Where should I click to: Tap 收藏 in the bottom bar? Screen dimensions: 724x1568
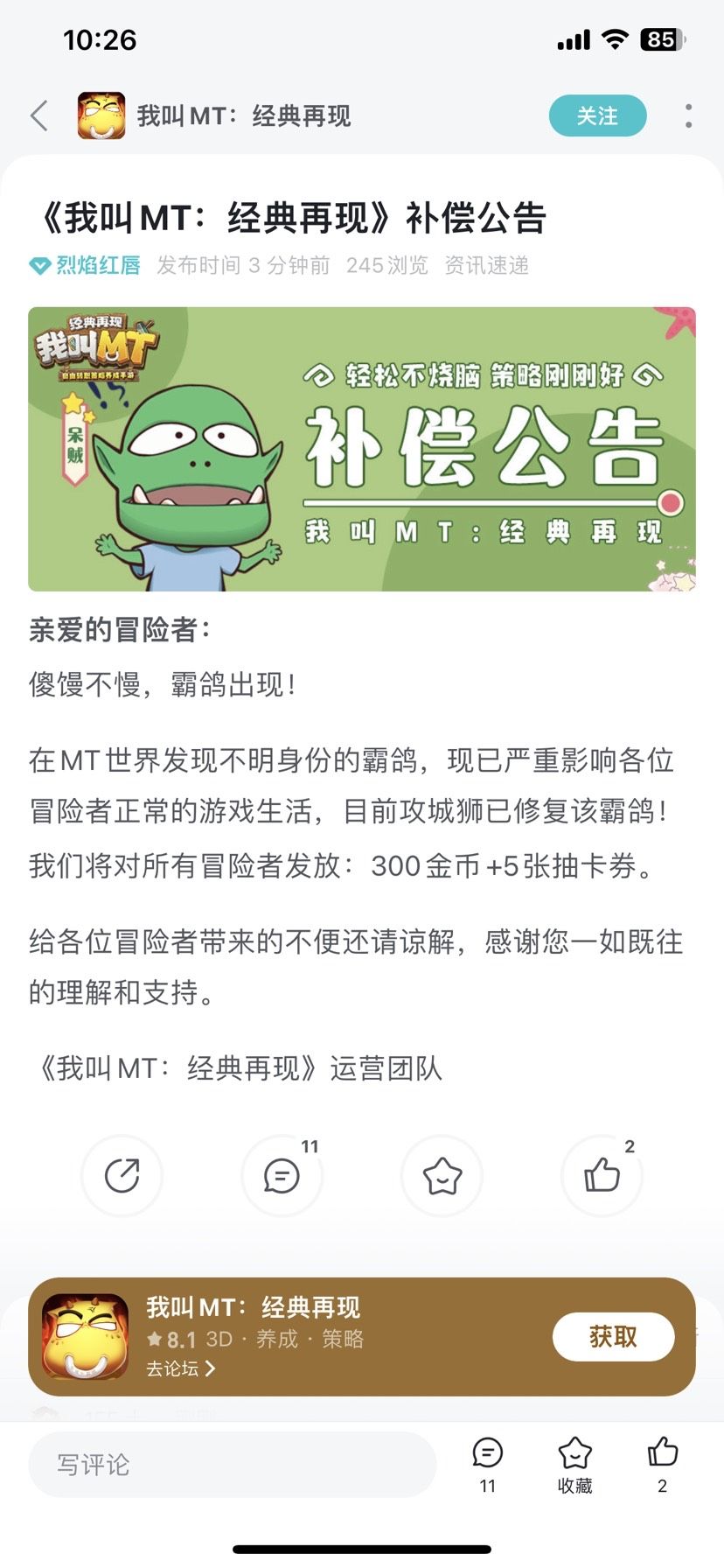click(575, 1464)
